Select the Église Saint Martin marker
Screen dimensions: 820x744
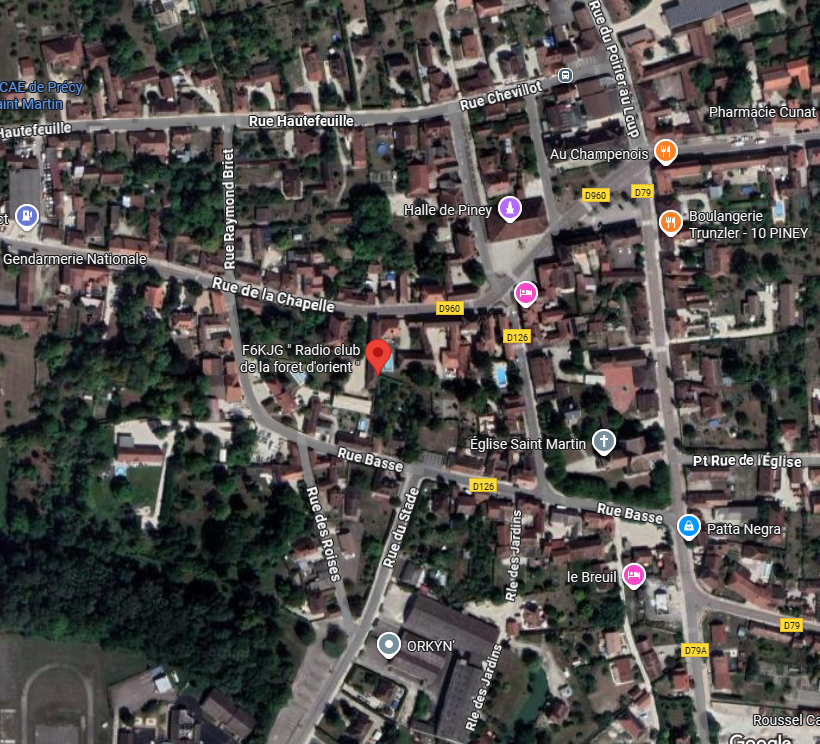coord(603,441)
